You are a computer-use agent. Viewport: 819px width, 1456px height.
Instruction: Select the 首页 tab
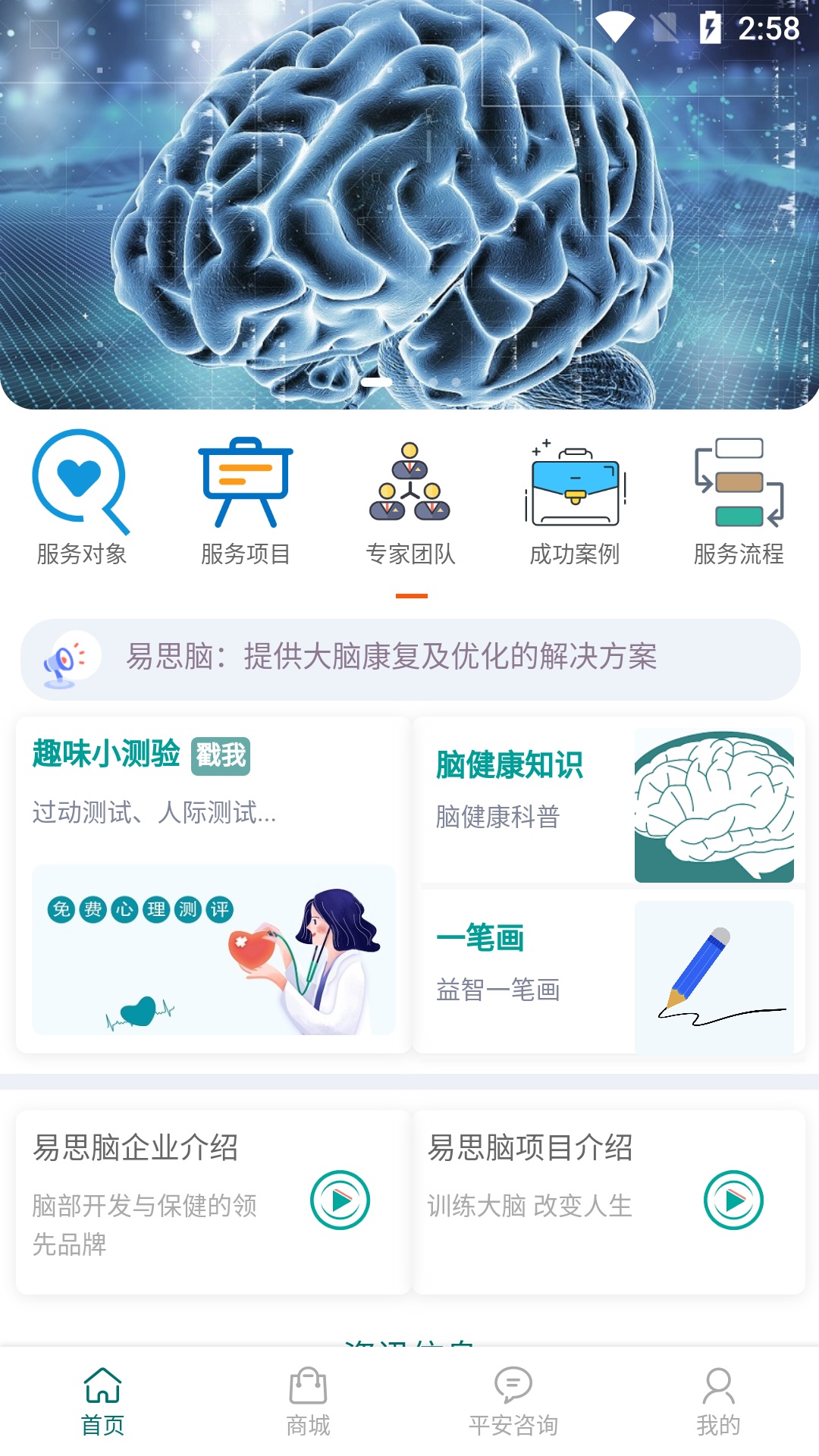[103, 1401]
